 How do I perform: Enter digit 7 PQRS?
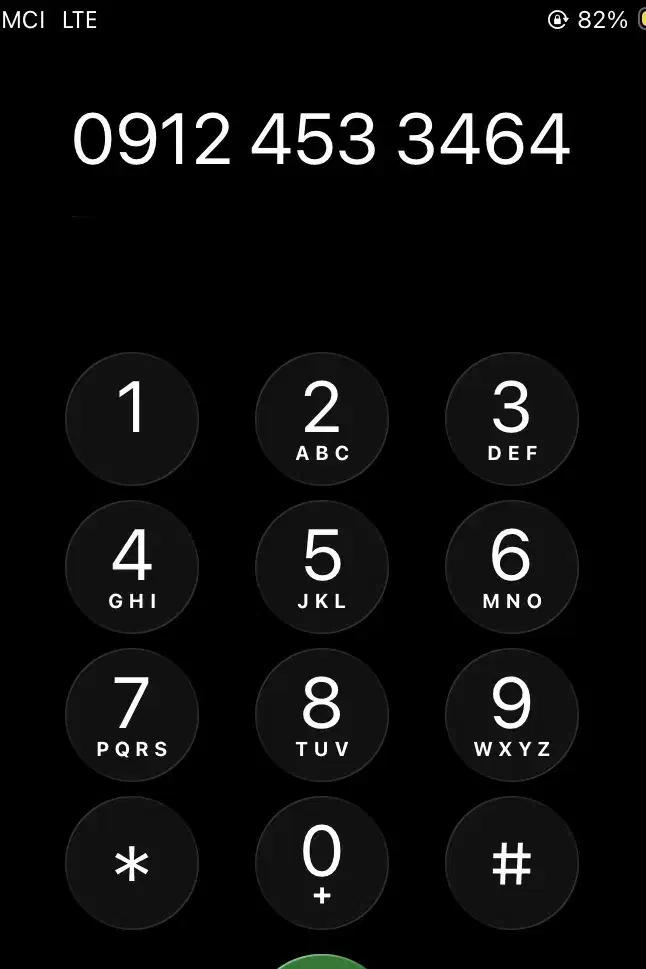[x=132, y=715]
